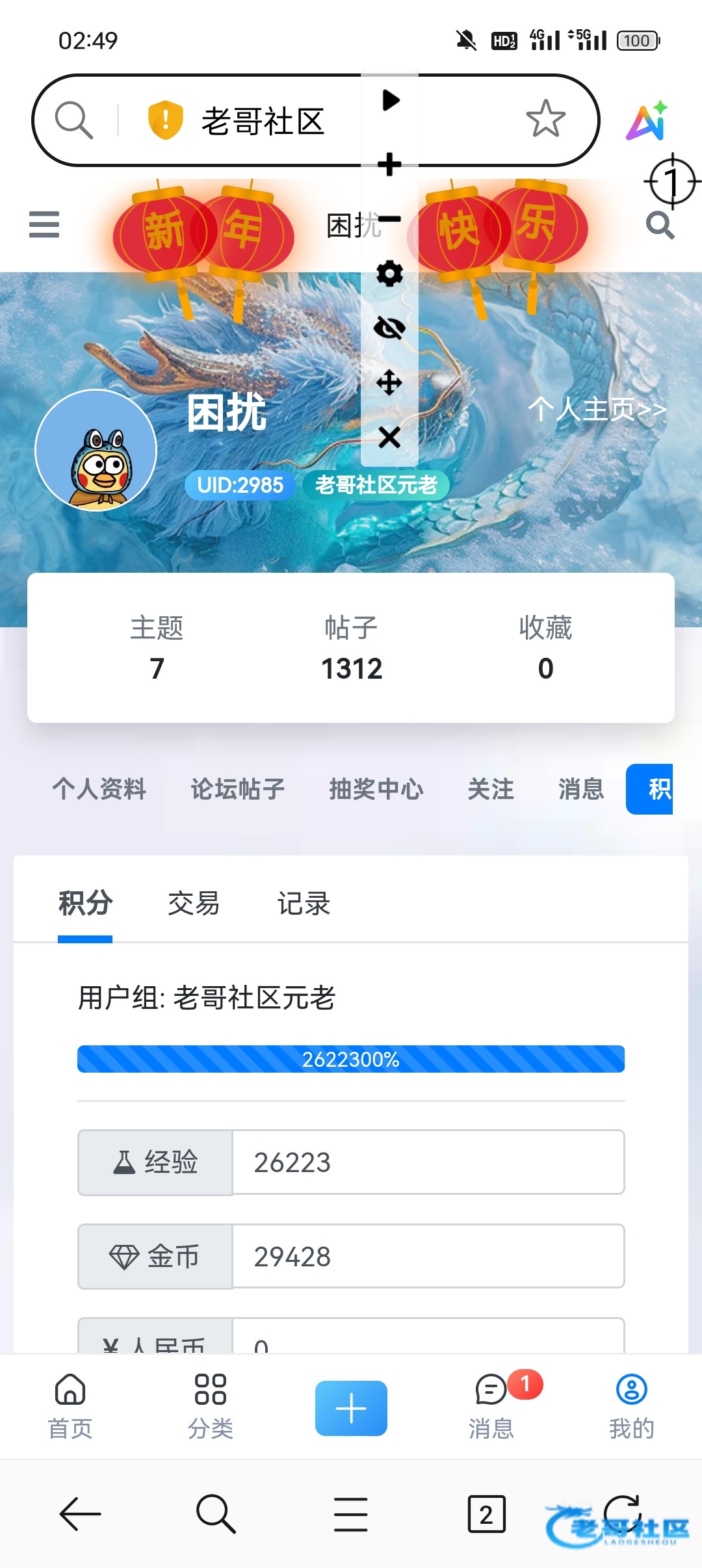Screen dimensions: 702x1568
Task: Open the 抽奖中心 tab
Action: (376, 789)
